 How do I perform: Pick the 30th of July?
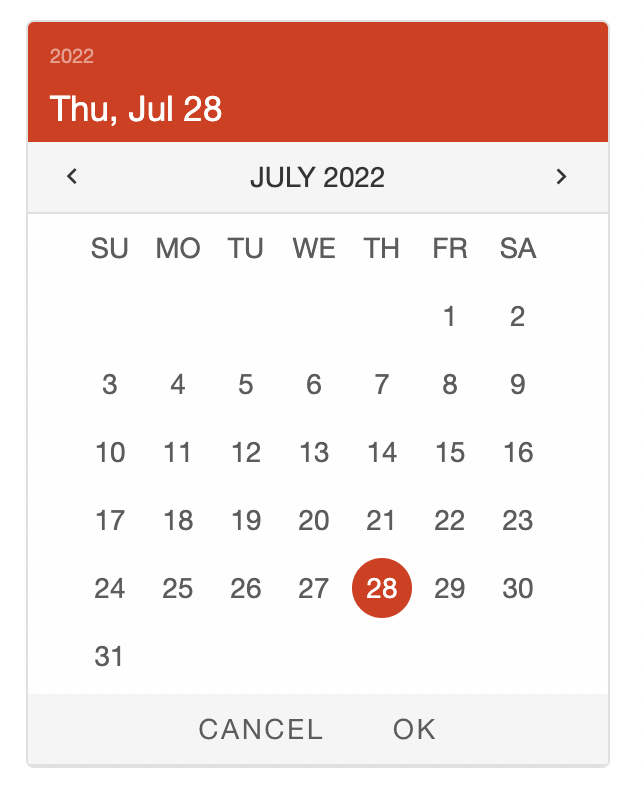518,589
